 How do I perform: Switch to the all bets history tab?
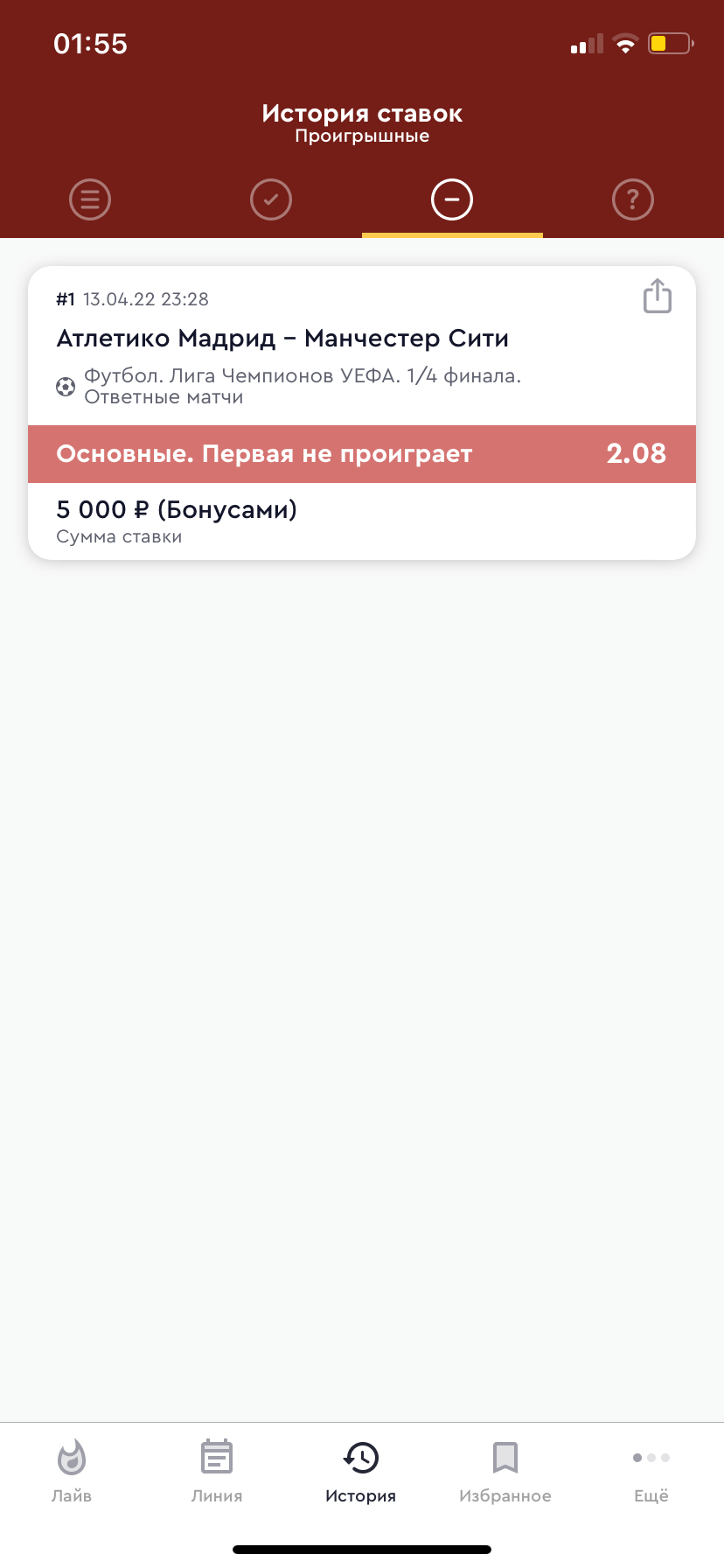tap(90, 199)
